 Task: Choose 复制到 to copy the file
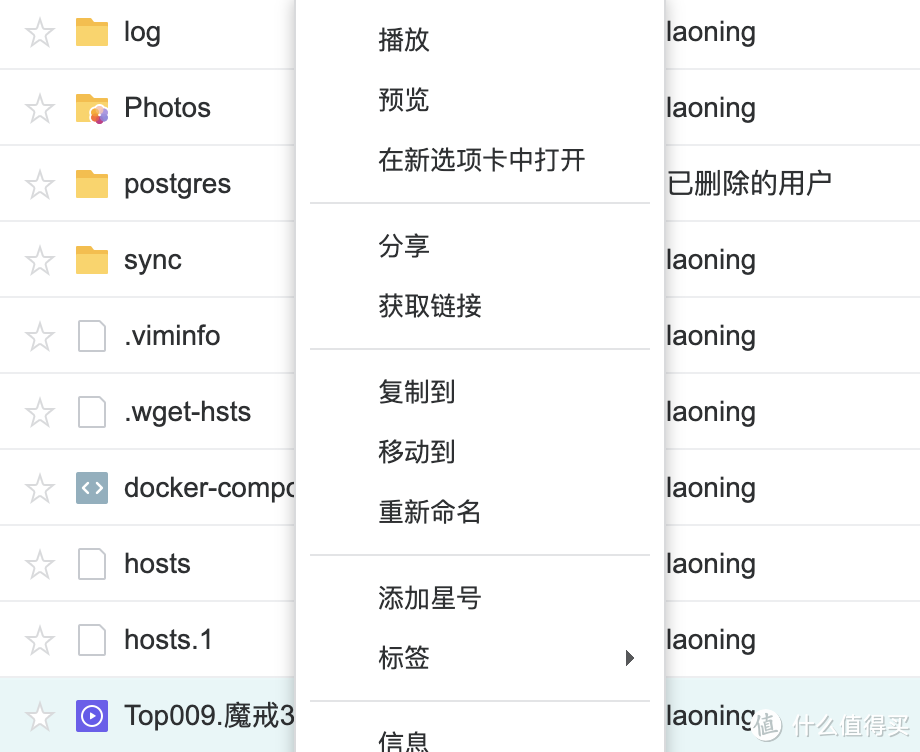[417, 392]
